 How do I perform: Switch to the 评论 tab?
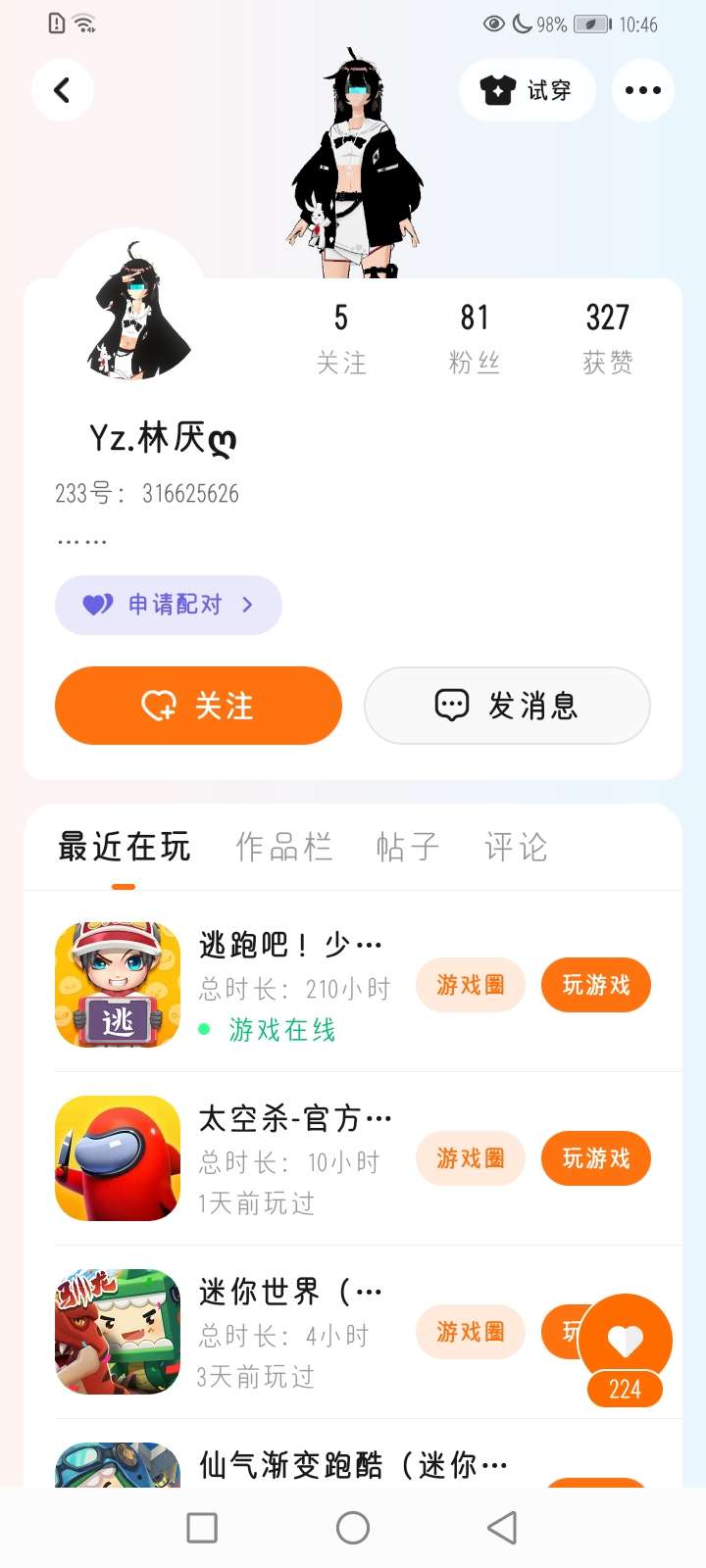tap(516, 847)
